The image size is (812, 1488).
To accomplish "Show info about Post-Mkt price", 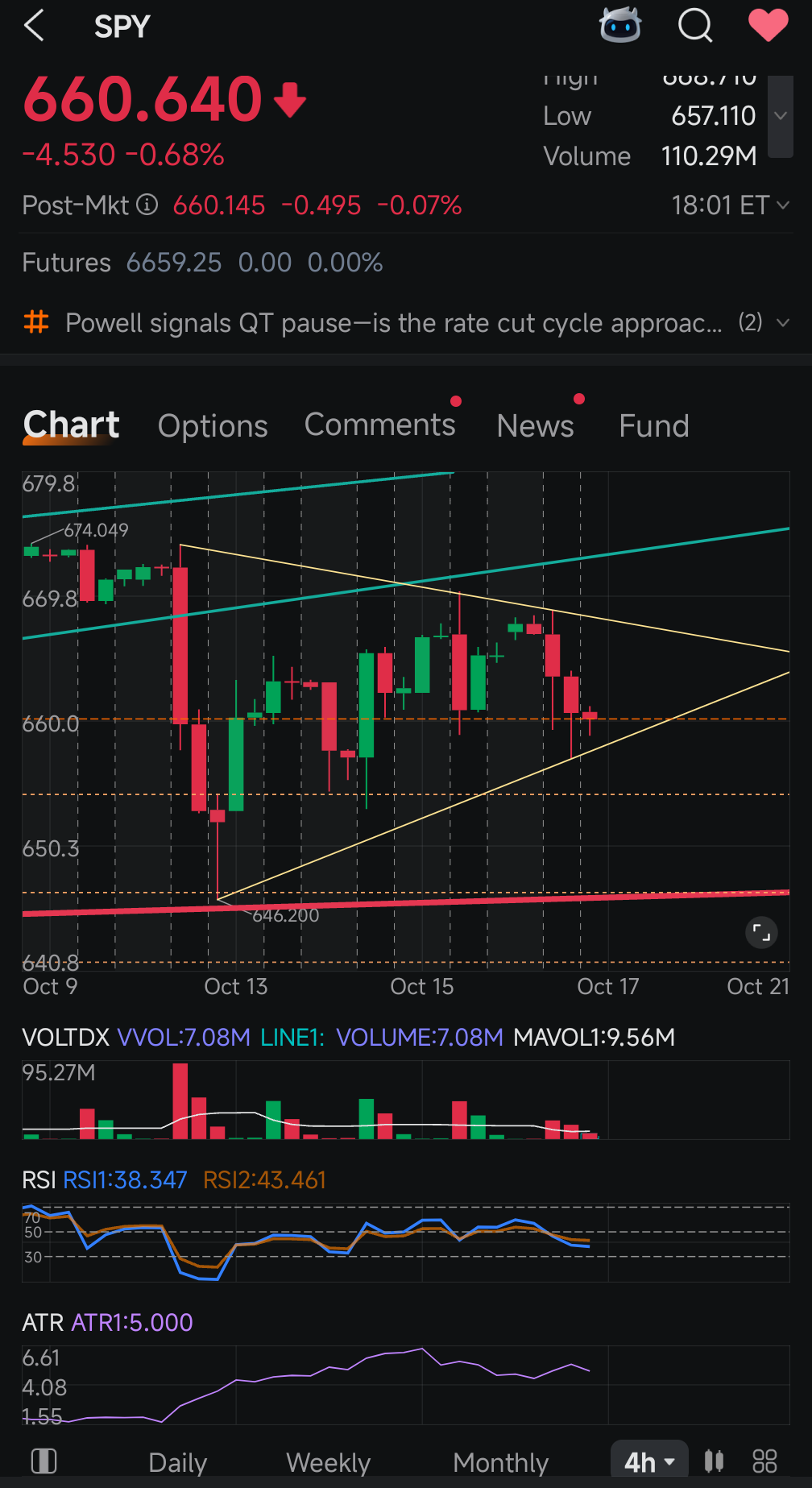I will [147, 205].
